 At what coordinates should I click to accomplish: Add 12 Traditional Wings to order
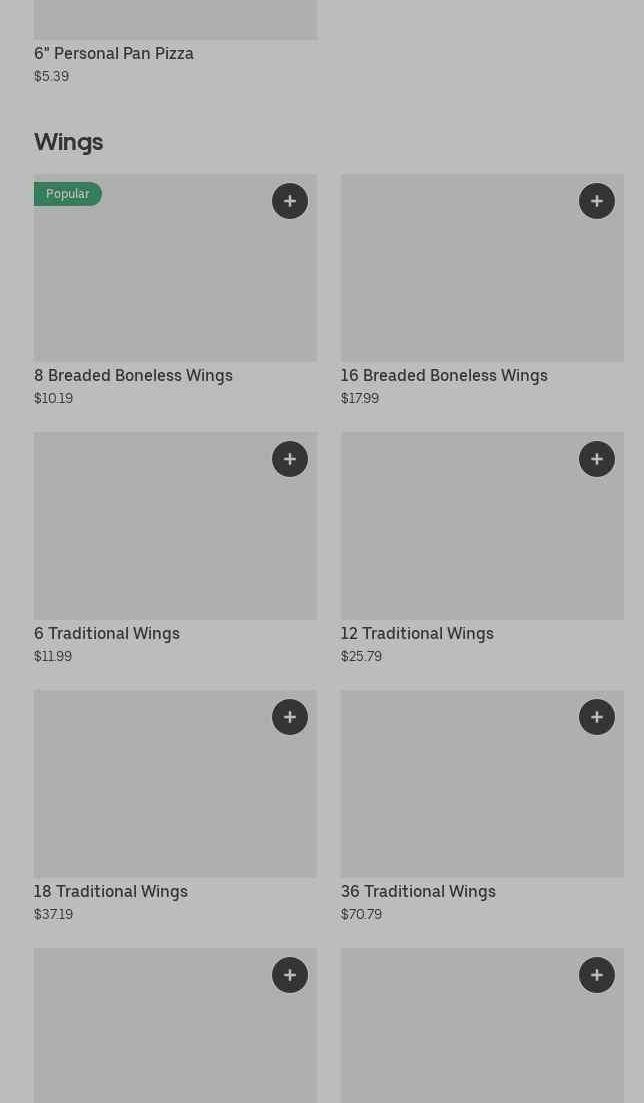click(x=597, y=459)
